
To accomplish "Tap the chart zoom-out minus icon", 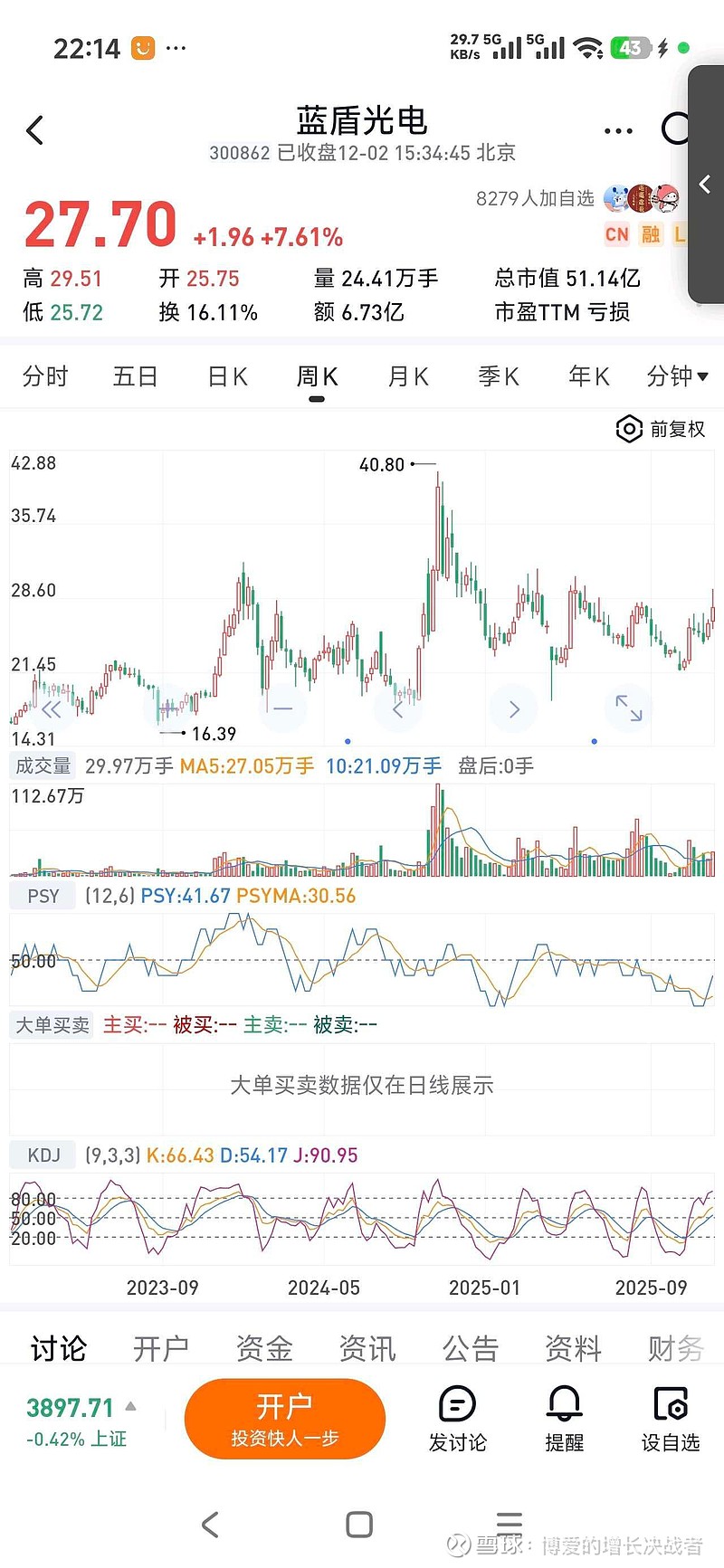I will [x=282, y=708].
